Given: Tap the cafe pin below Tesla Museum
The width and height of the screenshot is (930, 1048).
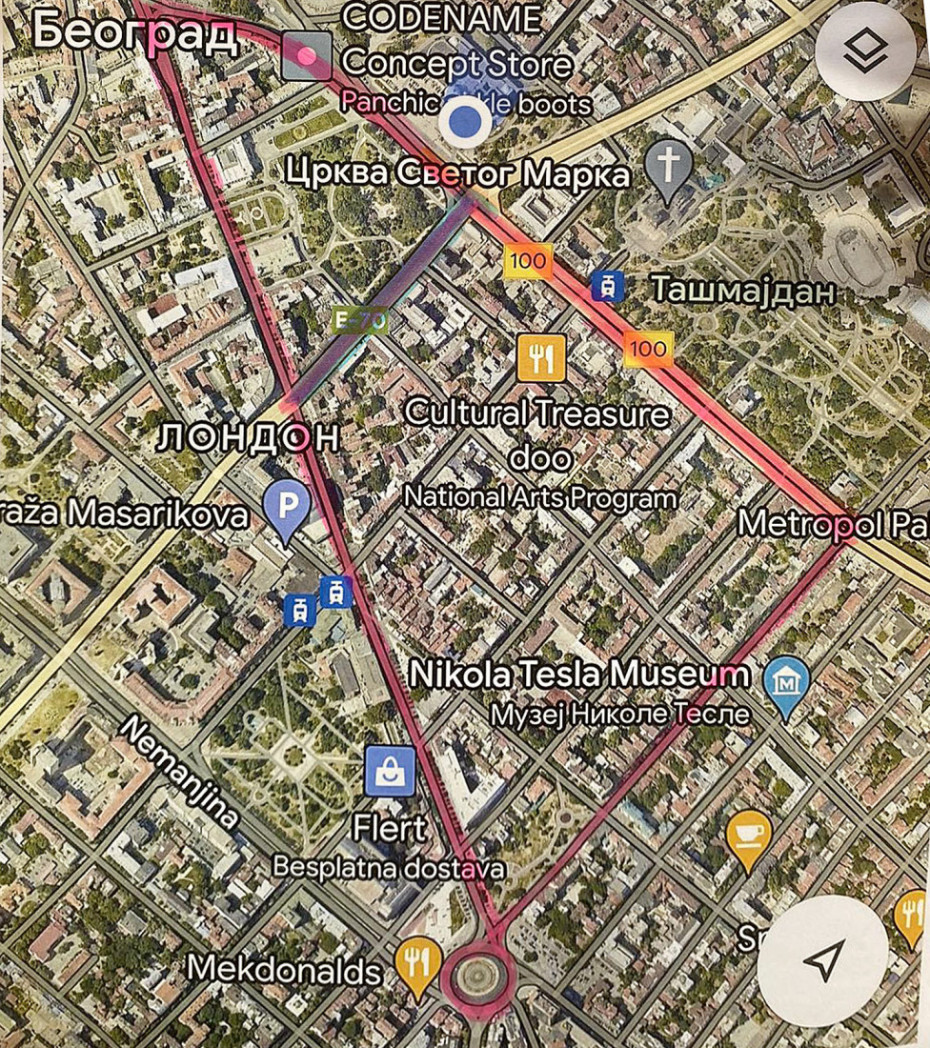Looking at the screenshot, I should [749, 836].
